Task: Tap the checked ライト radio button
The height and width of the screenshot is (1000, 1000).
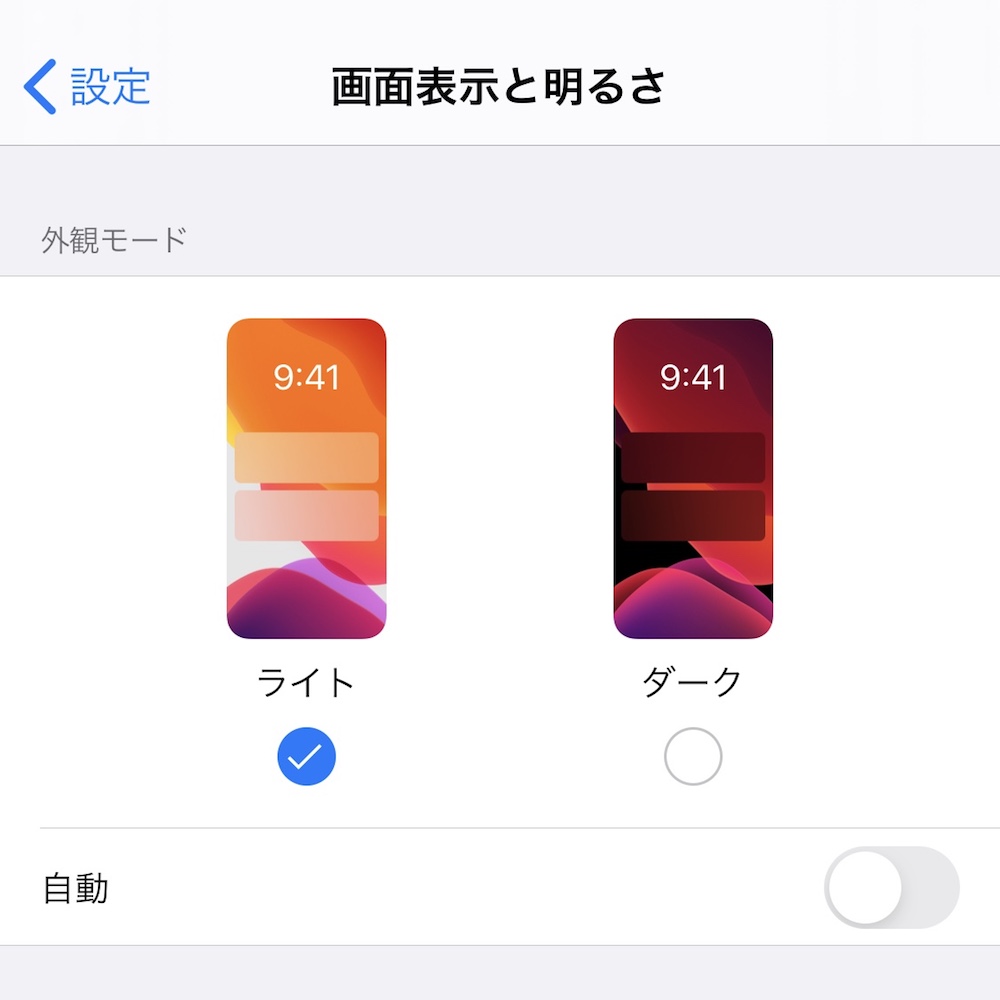Action: click(306, 757)
